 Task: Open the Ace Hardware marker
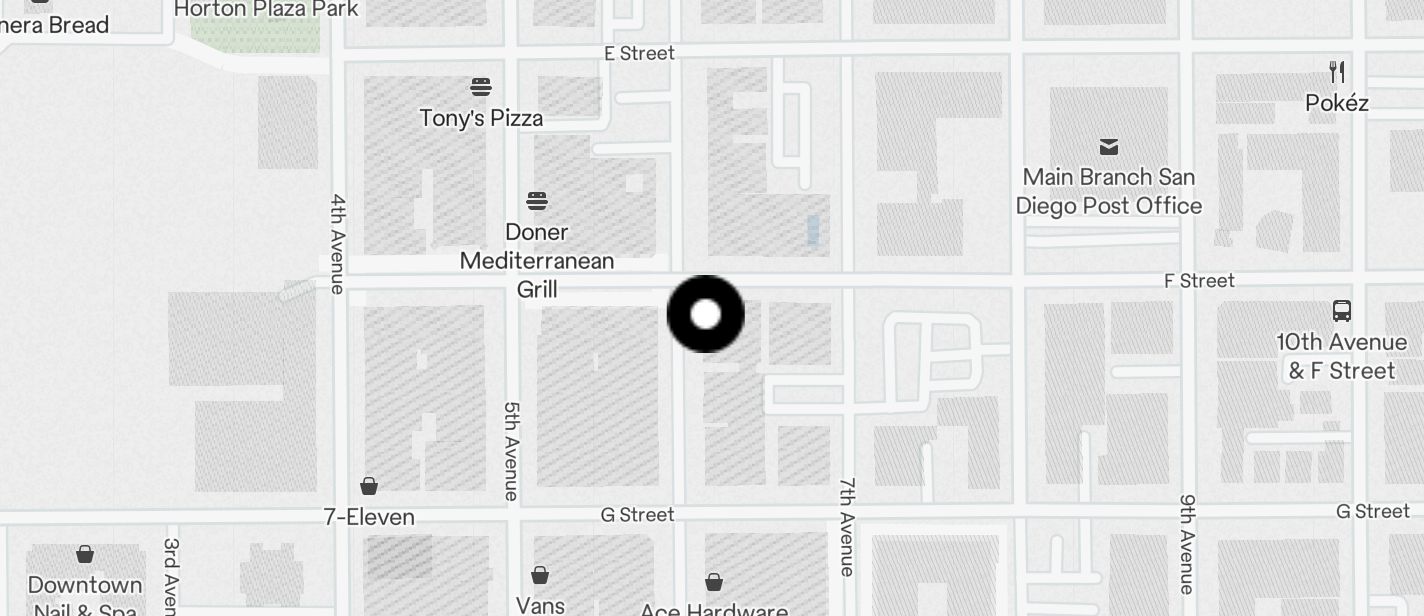[714, 582]
